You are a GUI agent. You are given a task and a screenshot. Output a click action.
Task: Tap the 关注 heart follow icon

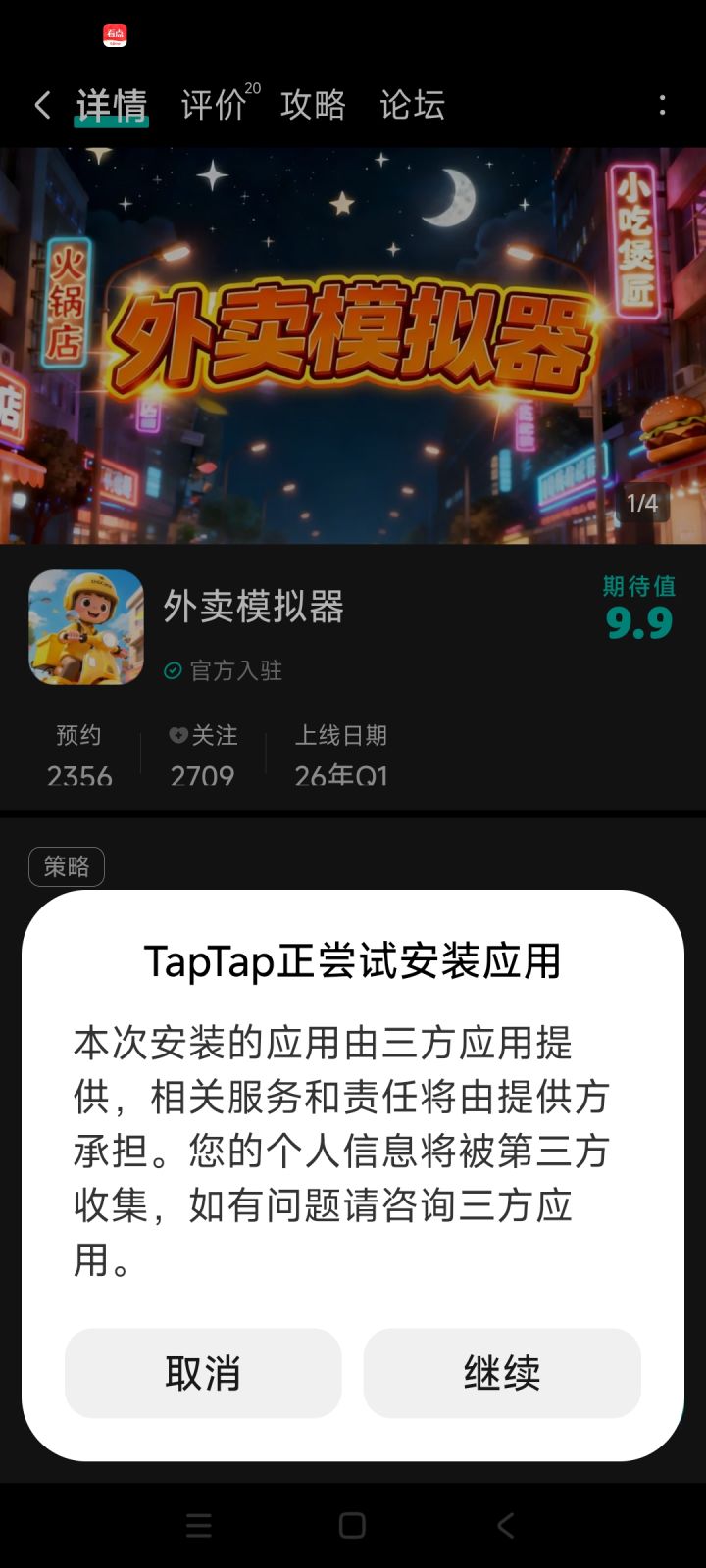pyautogui.click(x=176, y=735)
